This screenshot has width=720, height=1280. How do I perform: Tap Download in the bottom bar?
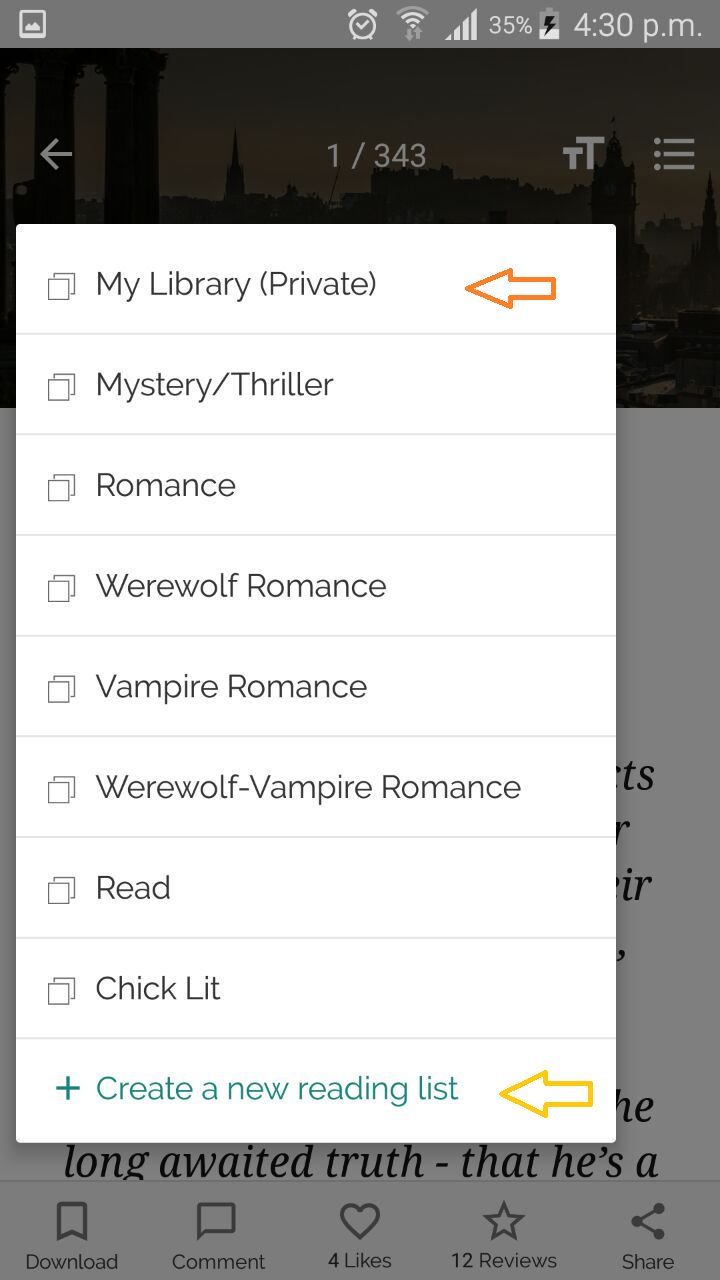pyautogui.click(x=72, y=1236)
